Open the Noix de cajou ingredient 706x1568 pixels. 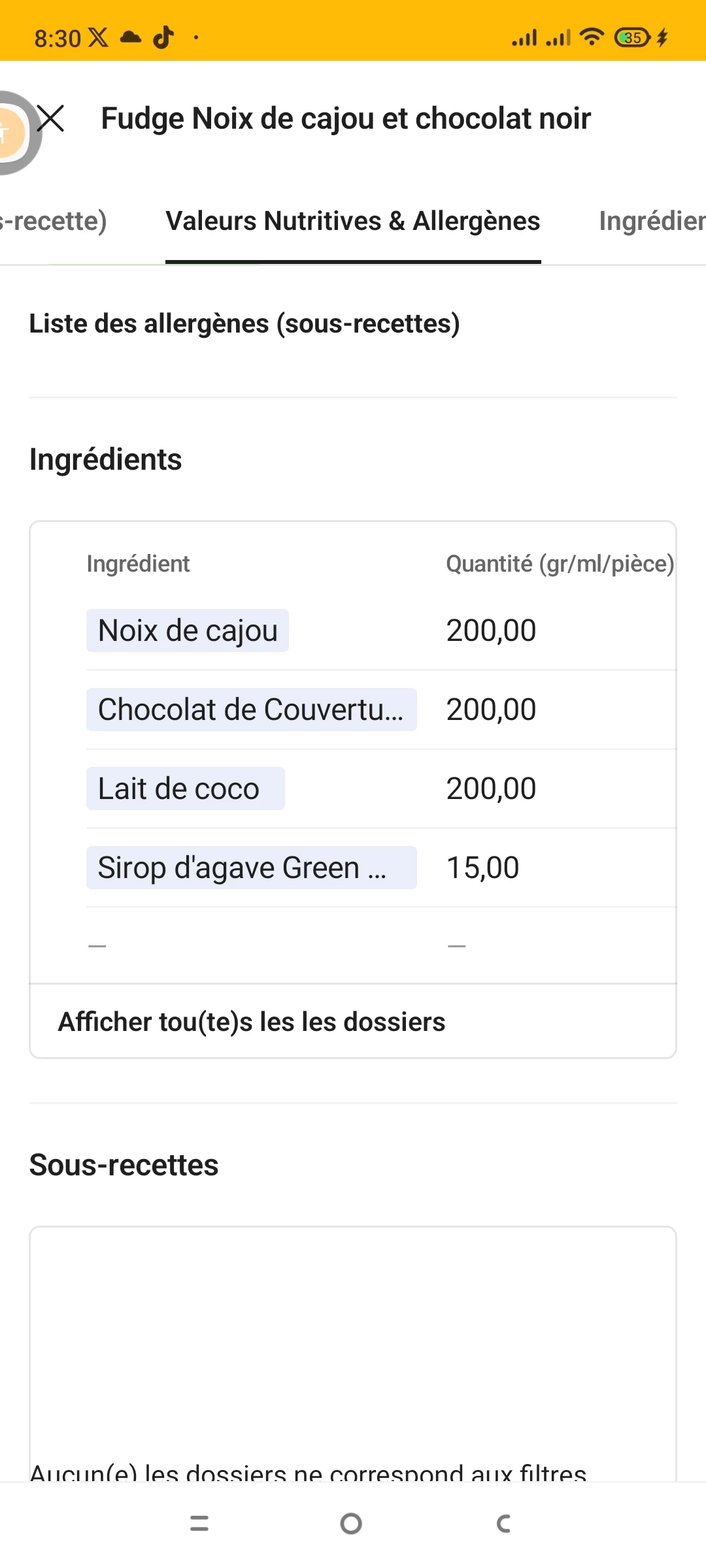pos(188,630)
